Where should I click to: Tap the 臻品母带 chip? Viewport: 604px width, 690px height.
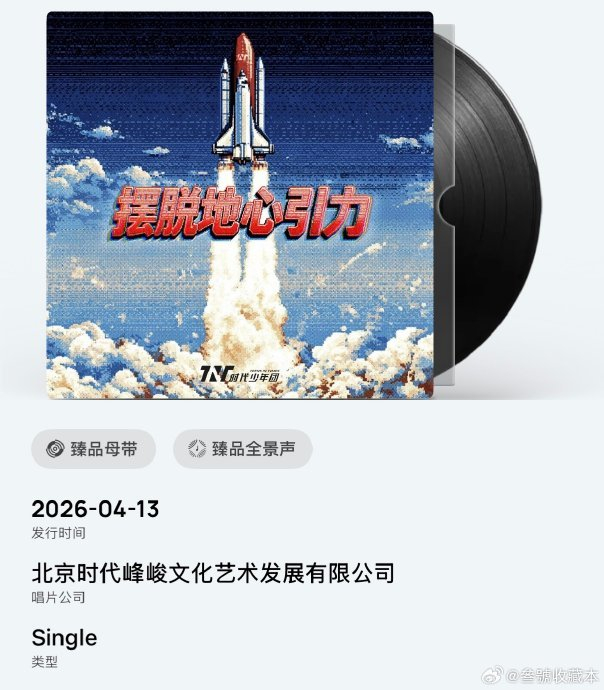coord(93,449)
